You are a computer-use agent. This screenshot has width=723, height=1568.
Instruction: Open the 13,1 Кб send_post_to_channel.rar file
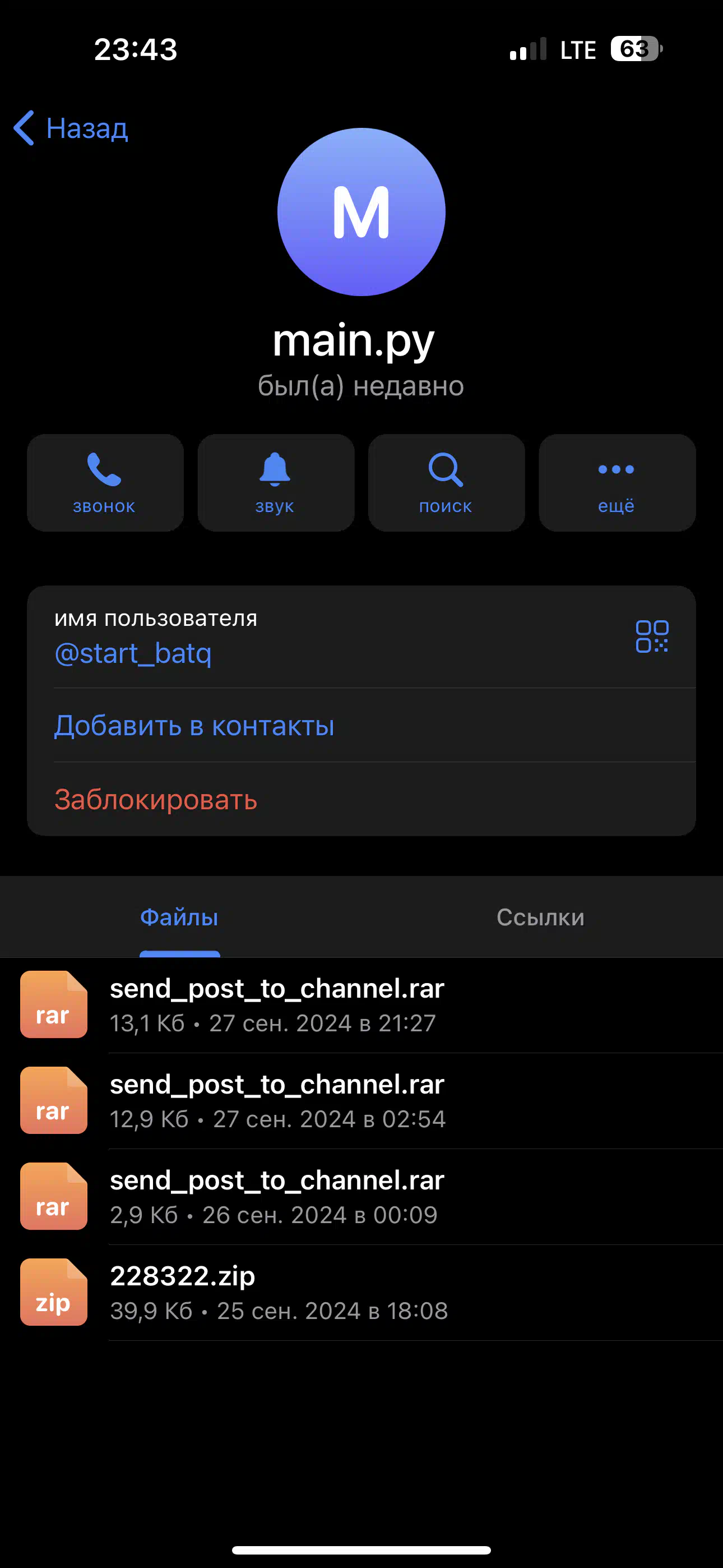pyautogui.click(x=361, y=1005)
